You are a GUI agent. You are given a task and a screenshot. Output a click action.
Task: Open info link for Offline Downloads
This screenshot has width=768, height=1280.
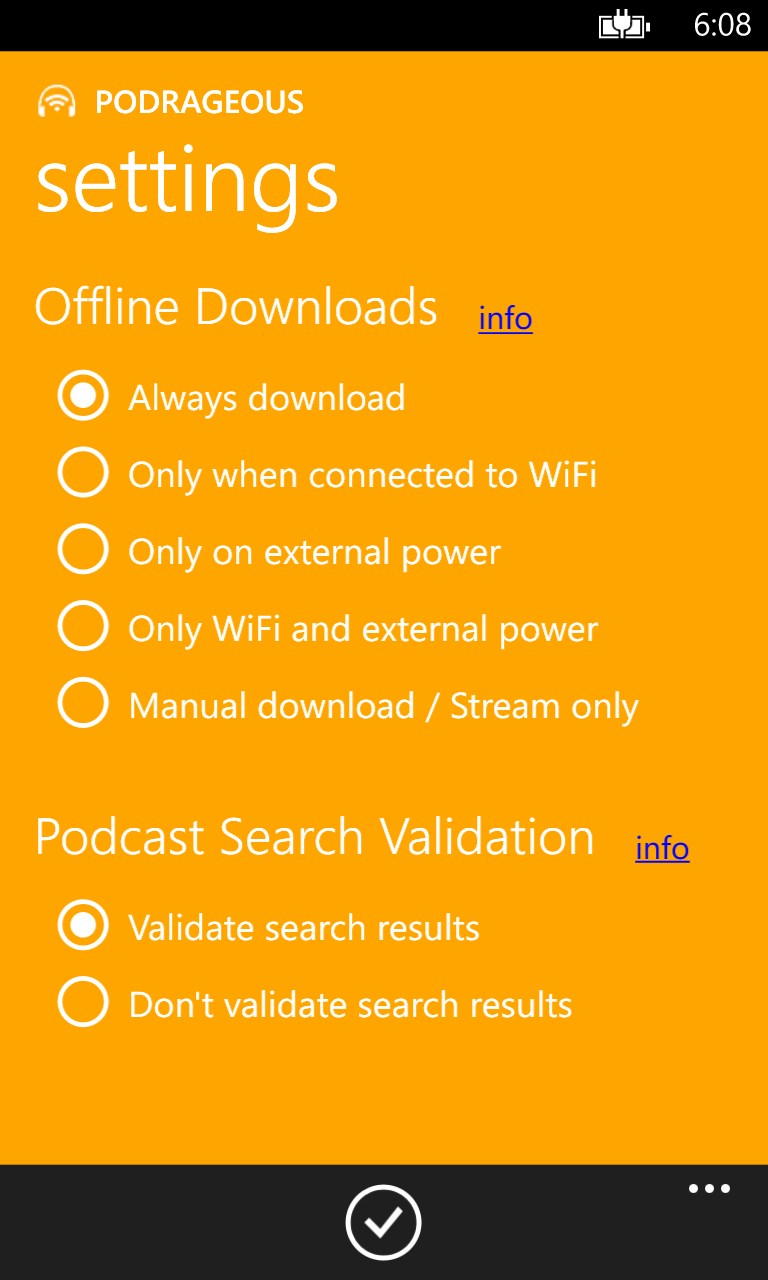[x=505, y=318]
